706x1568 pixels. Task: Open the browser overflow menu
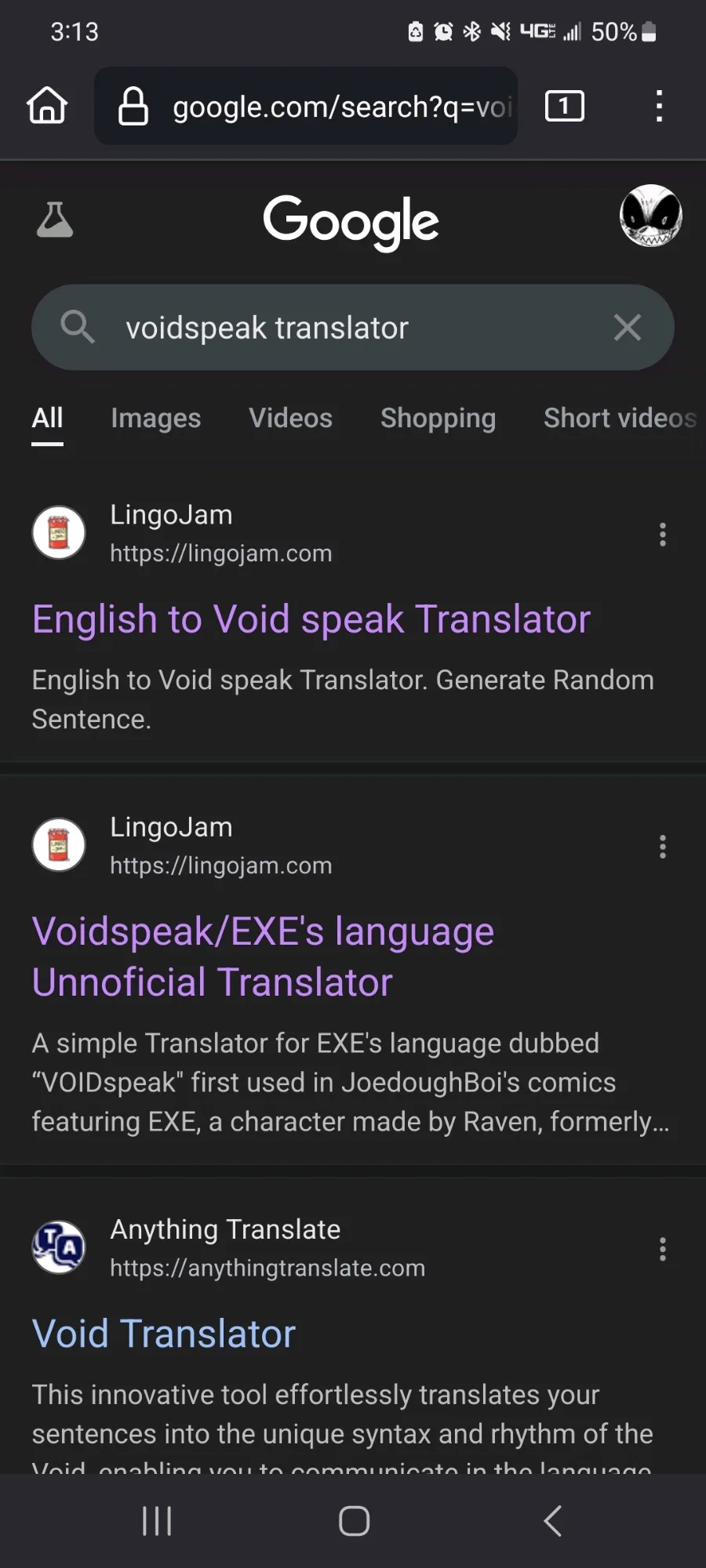[x=660, y=106]
